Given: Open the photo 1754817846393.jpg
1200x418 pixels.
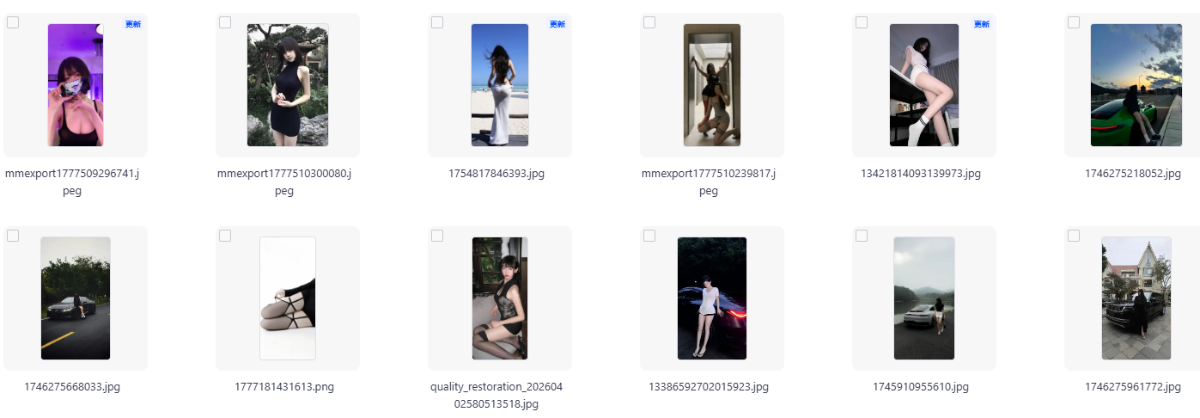Looking at the screenshot, I should point(499,85).
